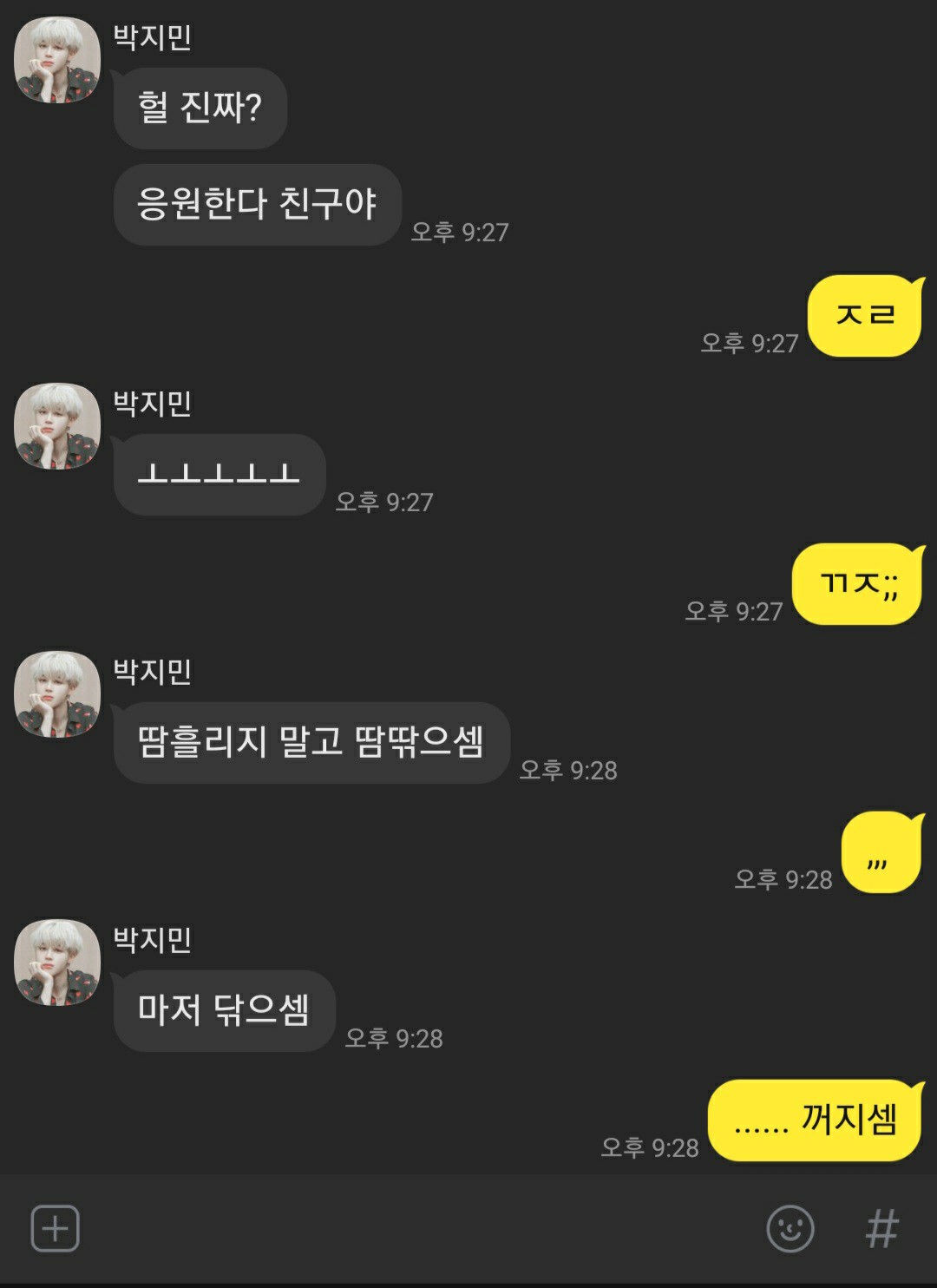Screen dimensions: 937x1288
Task: Open 박지민's avatar next to ㅗㅗㅗㅗㅗ message
Action: [57, 426]
